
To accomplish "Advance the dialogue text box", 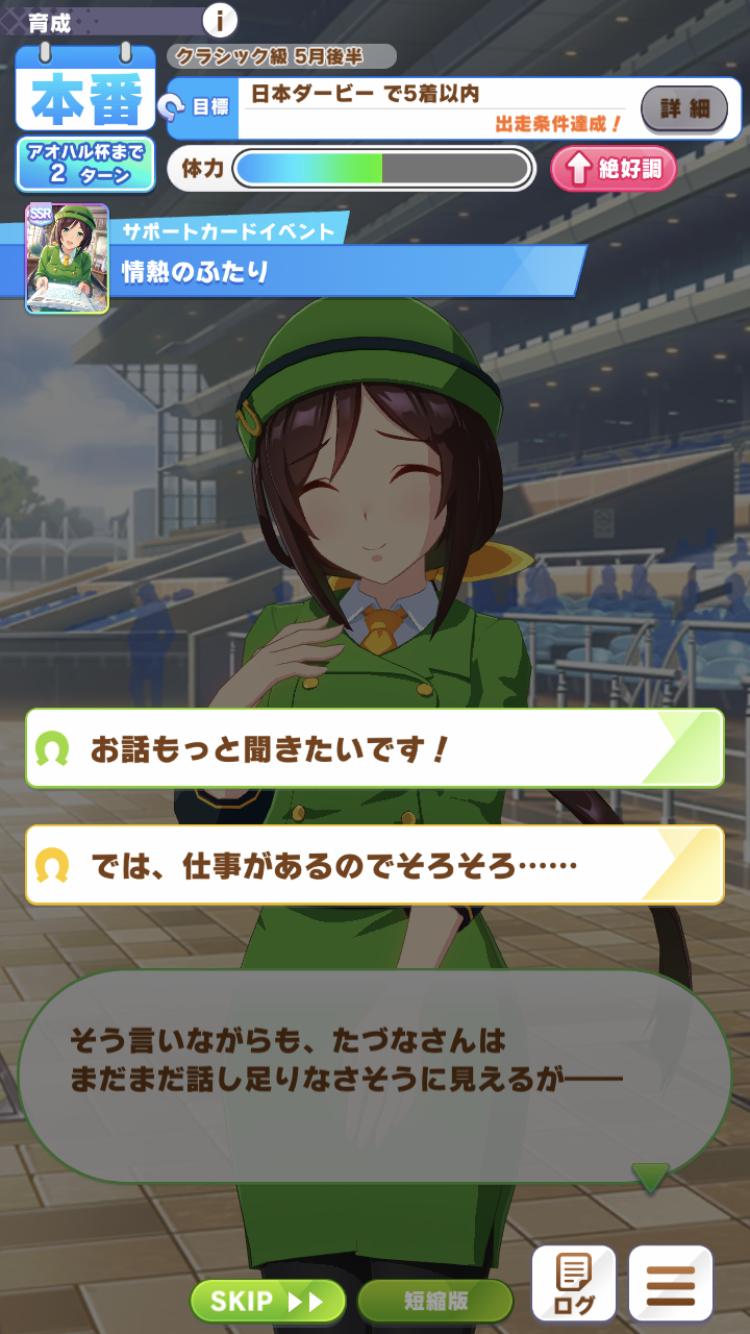I will coord(374,1076).
